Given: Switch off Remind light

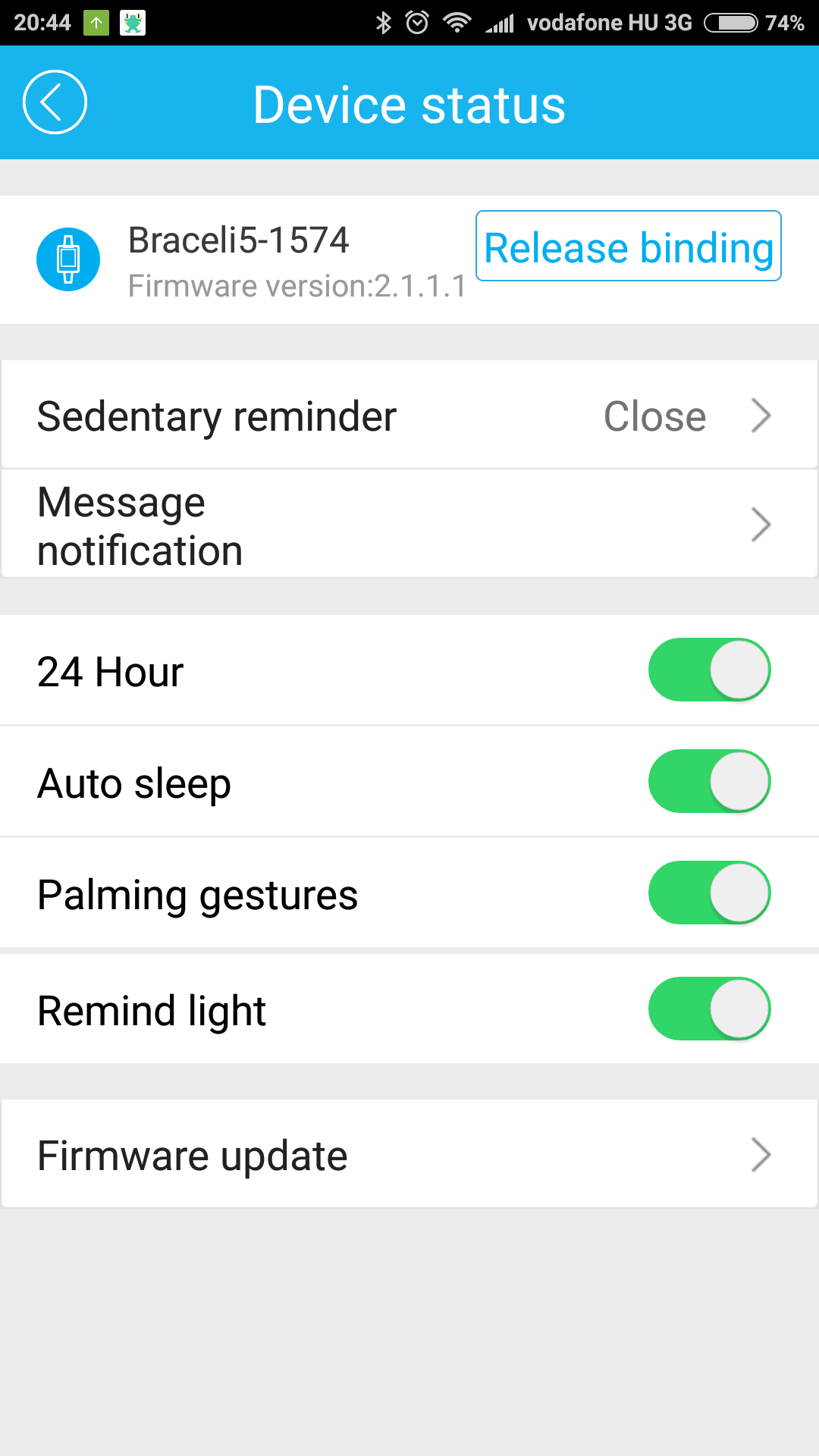Looking at the screenshot, I should (x=710, y=1009).
